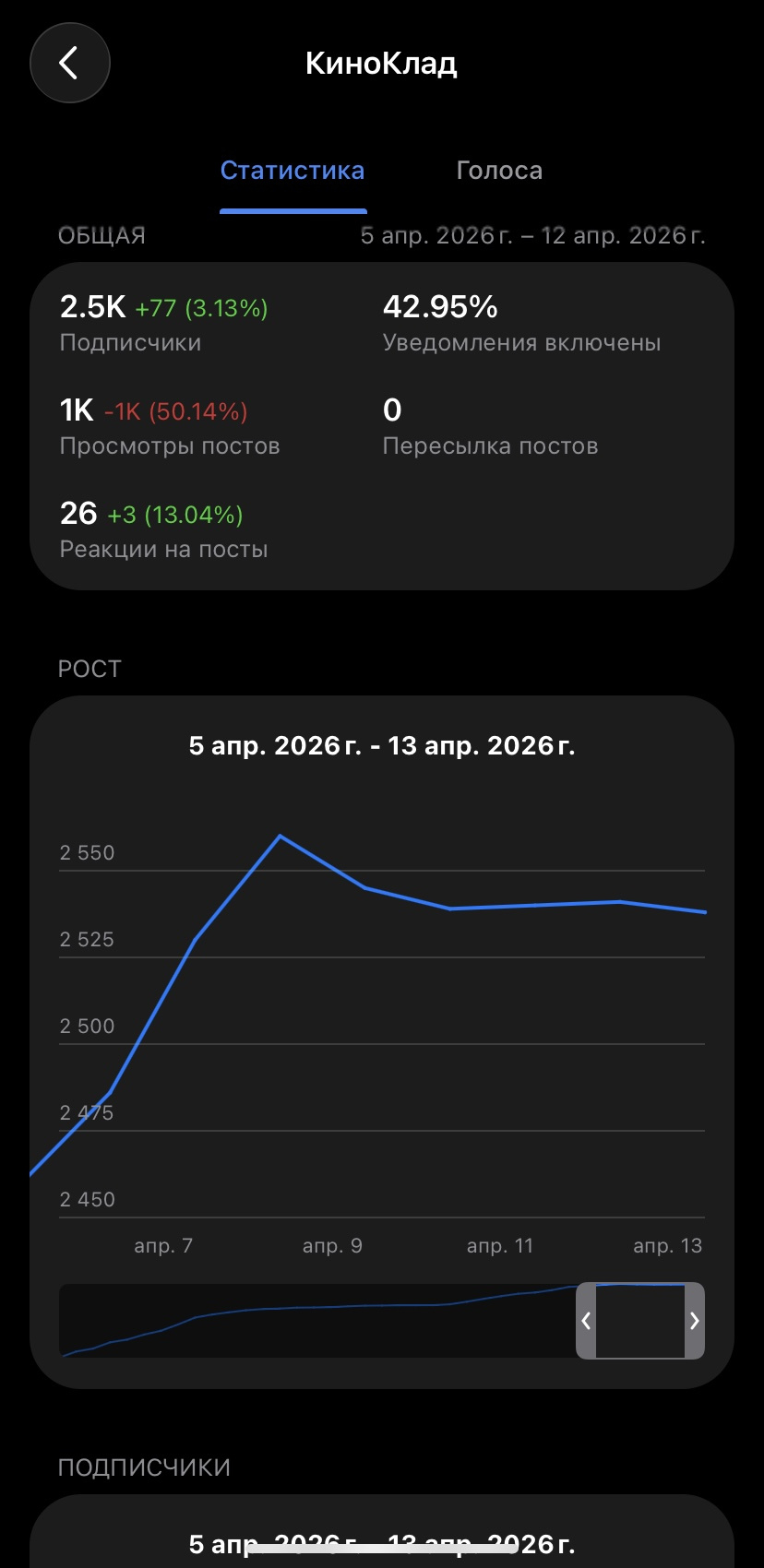Screen dimensions: 764x1568
Task: Select the Статистика tab
Action: (x=292, y=171)
